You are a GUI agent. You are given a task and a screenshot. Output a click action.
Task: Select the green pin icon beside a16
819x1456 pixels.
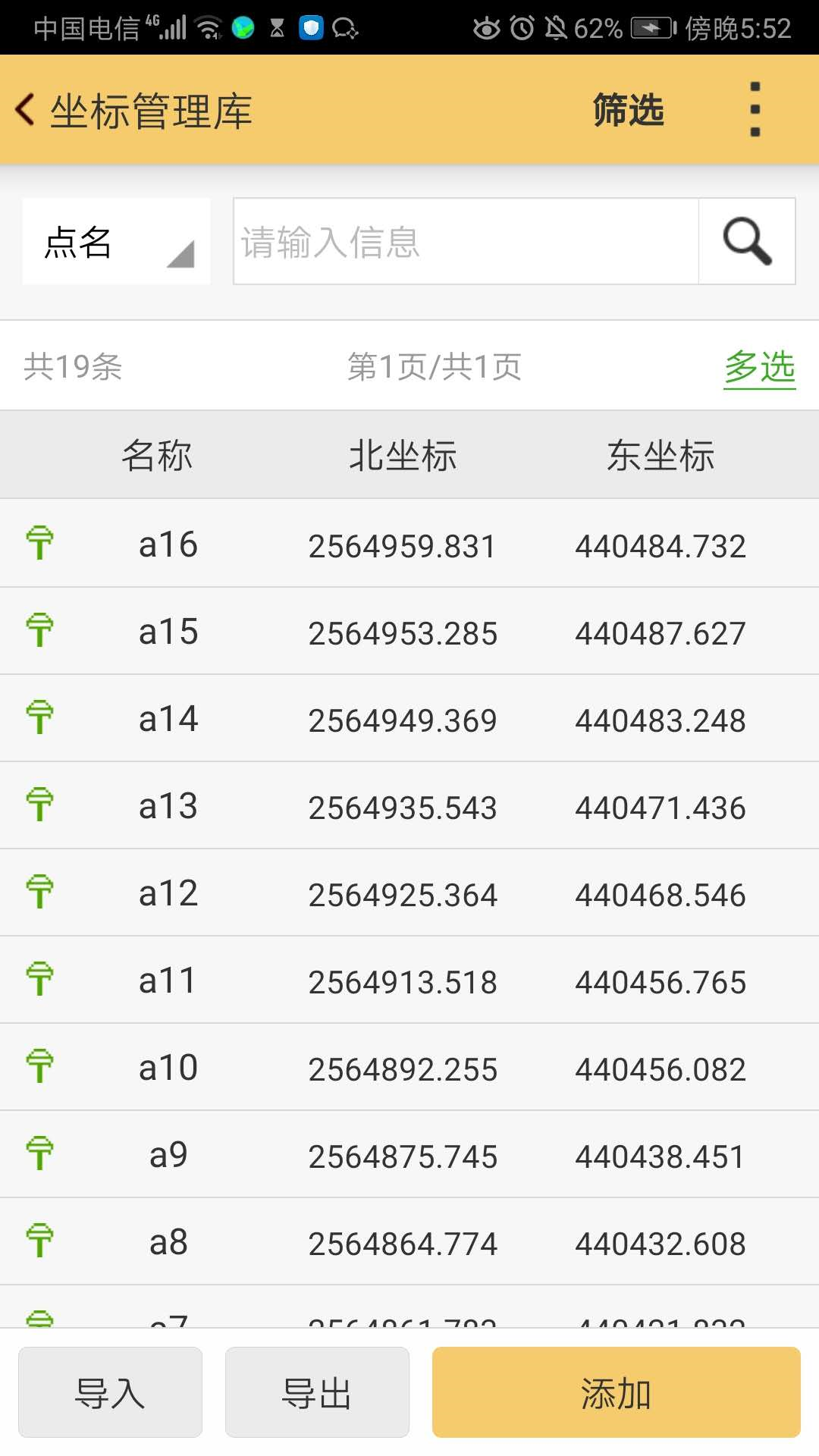[x=41, y=543]
